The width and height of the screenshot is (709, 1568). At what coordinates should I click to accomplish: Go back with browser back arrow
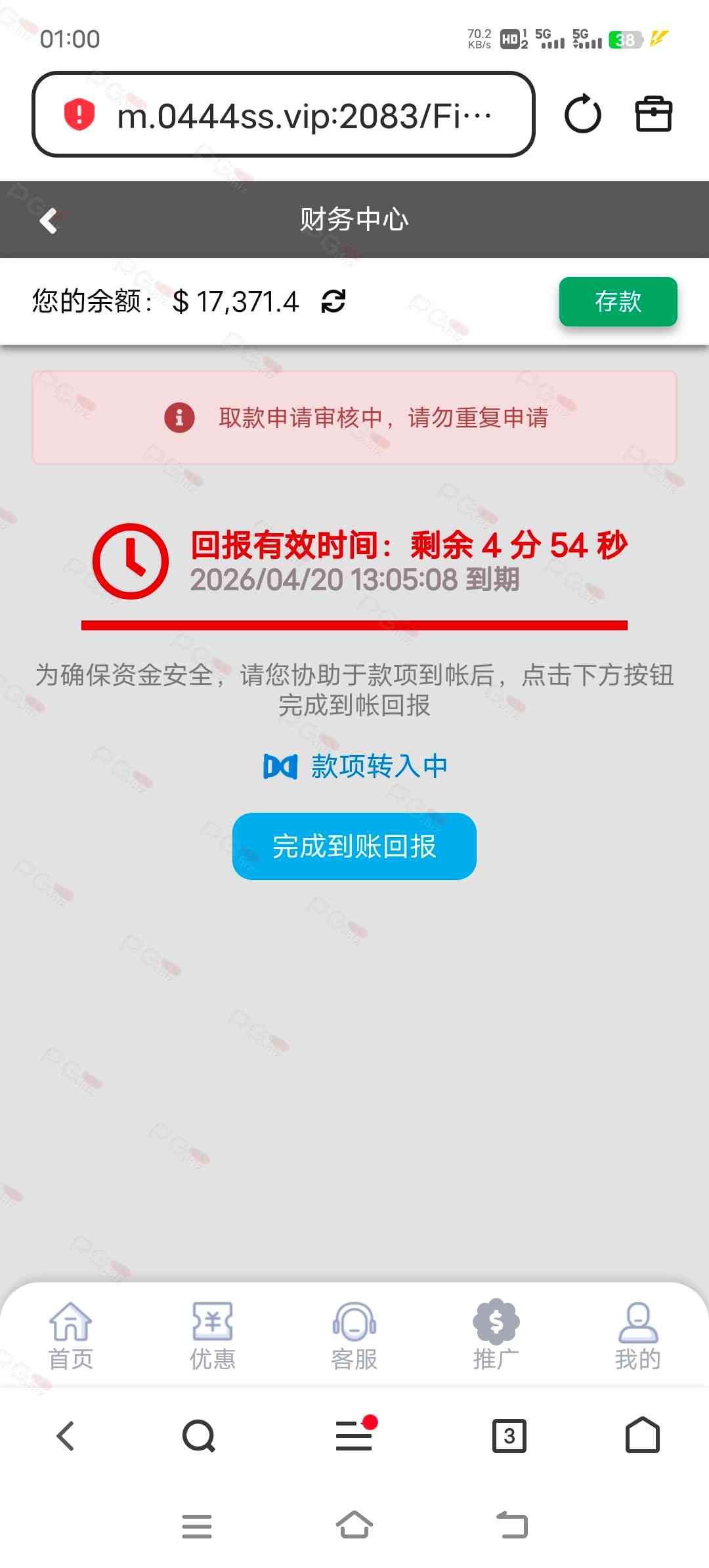66,1435
